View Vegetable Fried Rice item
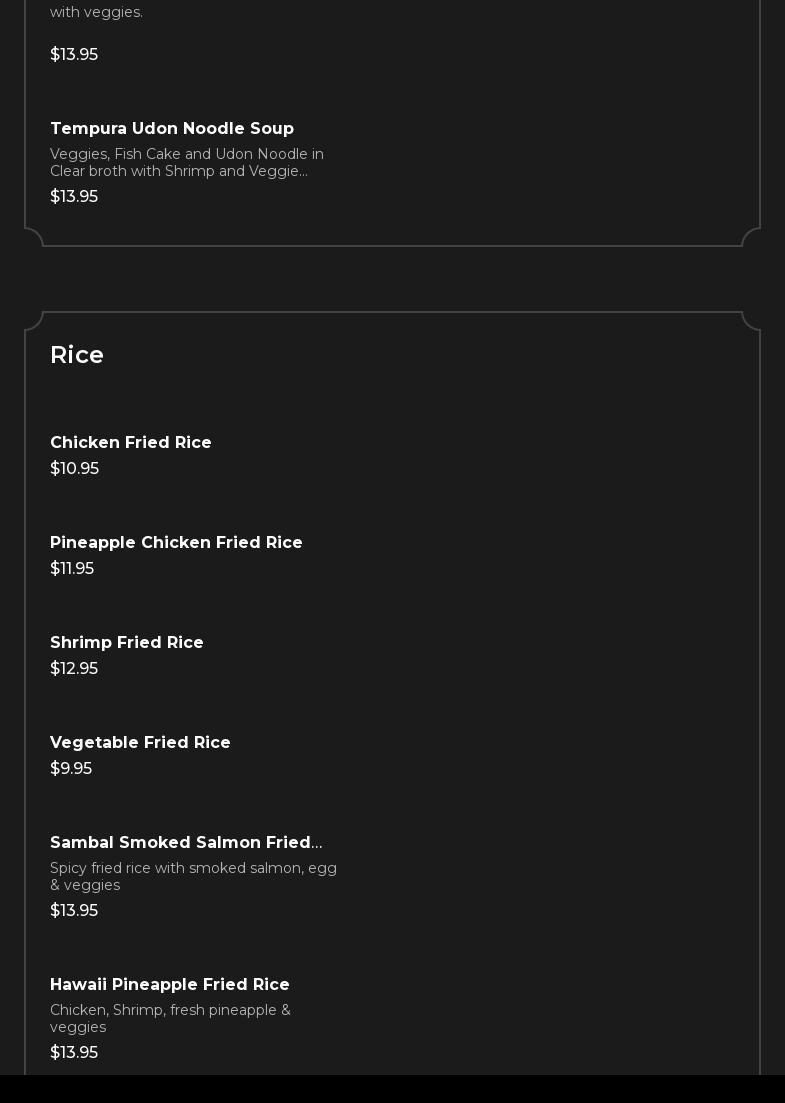This screenshot has width=785, height=1103. tap(140, 743)
